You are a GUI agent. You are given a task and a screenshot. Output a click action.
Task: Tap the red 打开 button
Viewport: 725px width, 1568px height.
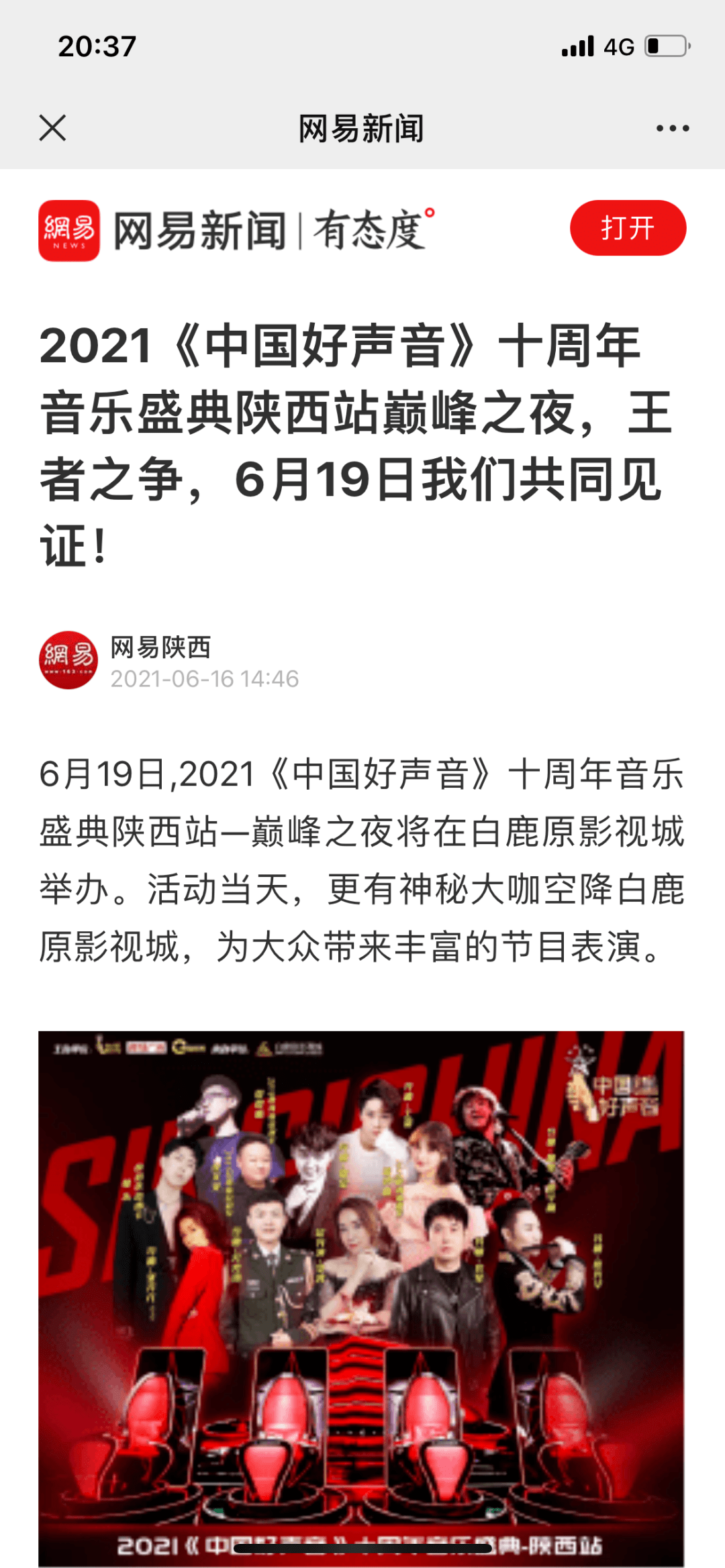coord(628,228)
